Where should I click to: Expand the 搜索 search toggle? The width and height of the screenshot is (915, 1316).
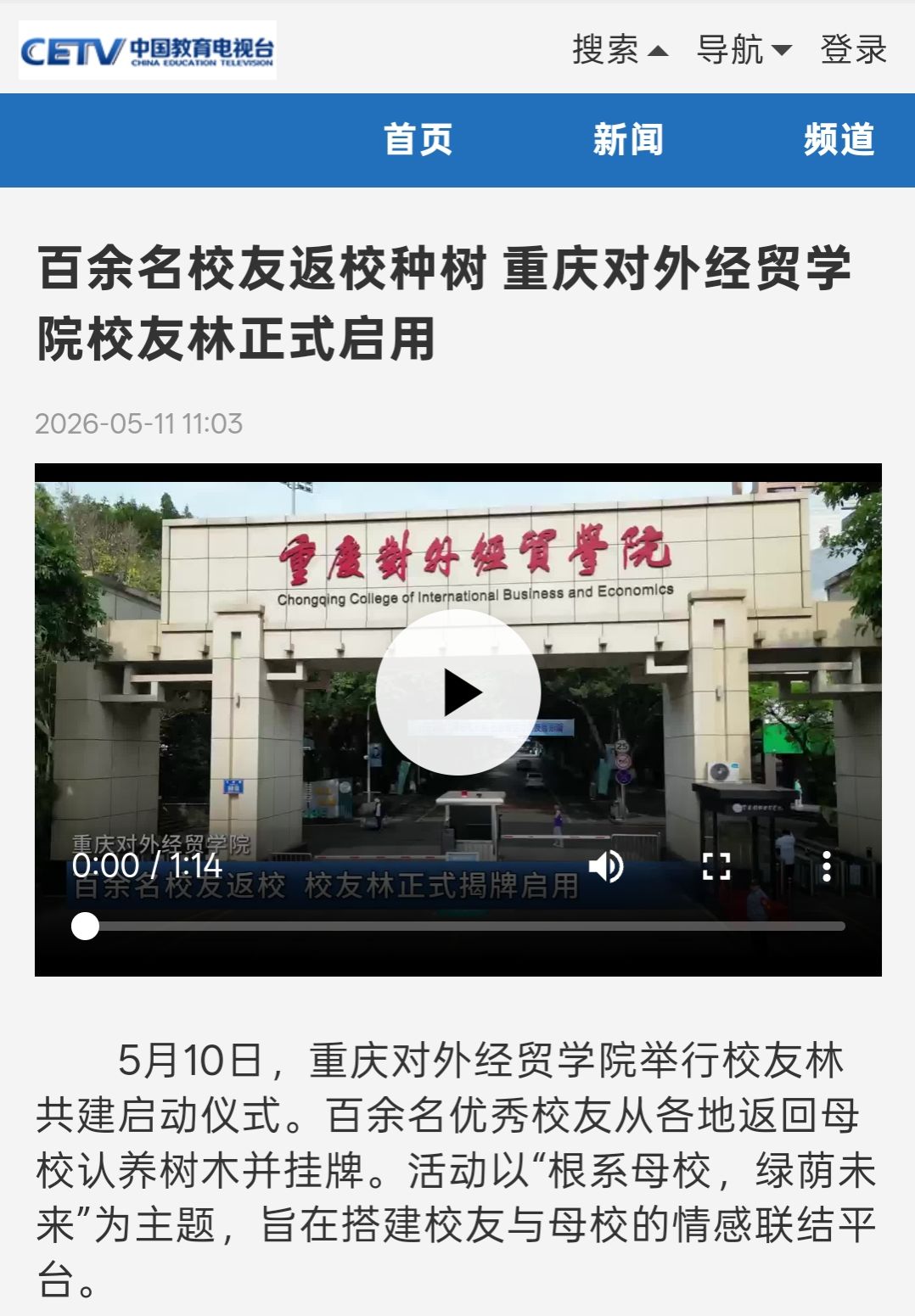620,50
